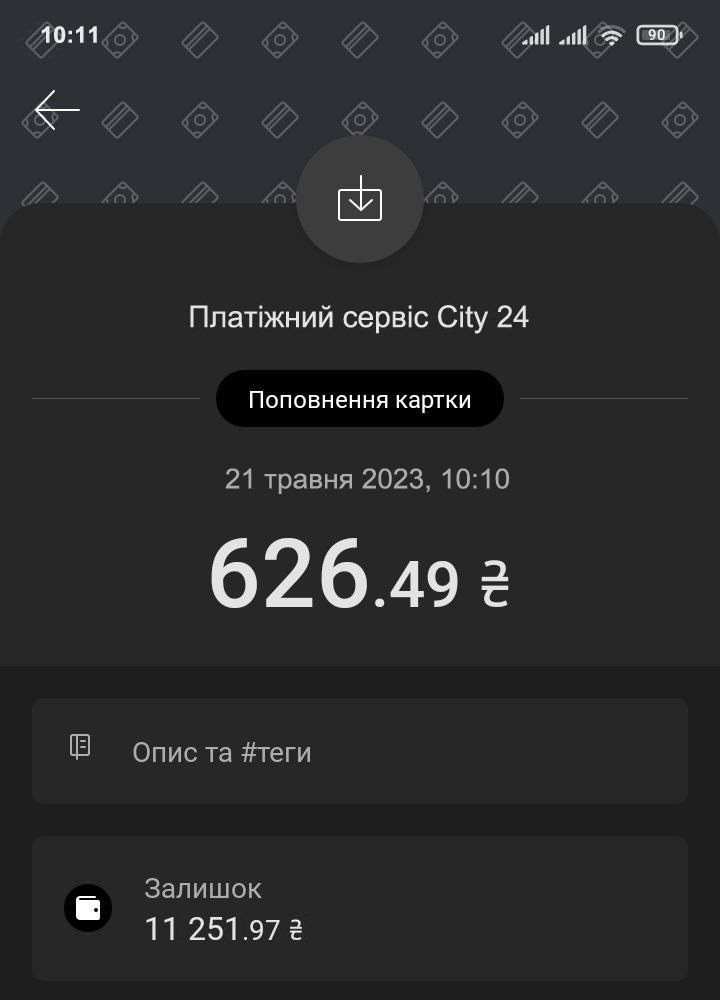Viewport: 720px width, 1000px height.
Task: Go back using the arrow icon
Action: tap(57, 110)
